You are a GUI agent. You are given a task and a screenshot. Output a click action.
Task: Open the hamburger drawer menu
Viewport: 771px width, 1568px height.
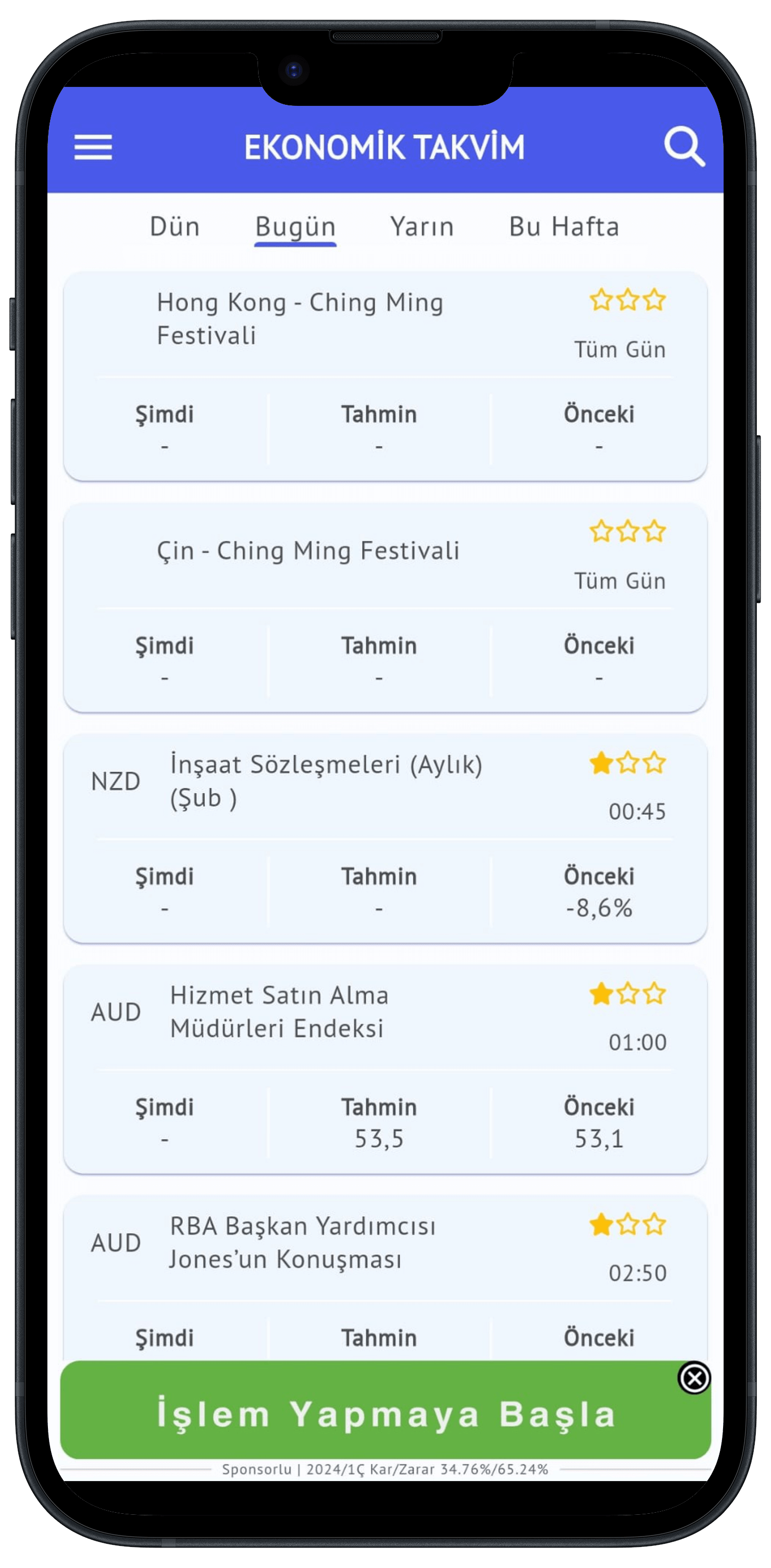tap(93, 147)
